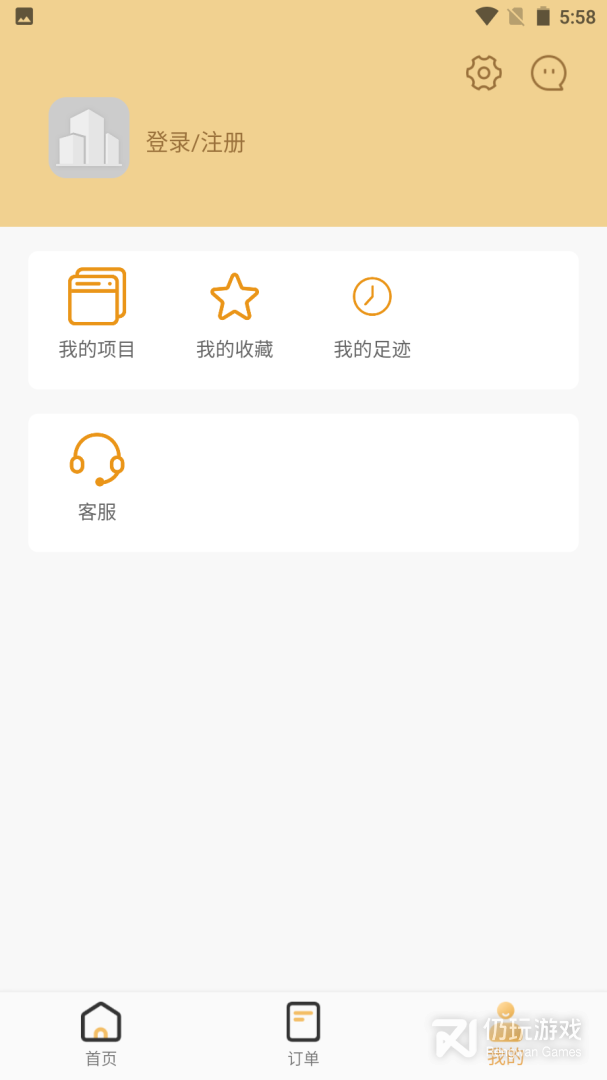Contact 客服 customer service
Screen dimensions: 607x1080
97,477
